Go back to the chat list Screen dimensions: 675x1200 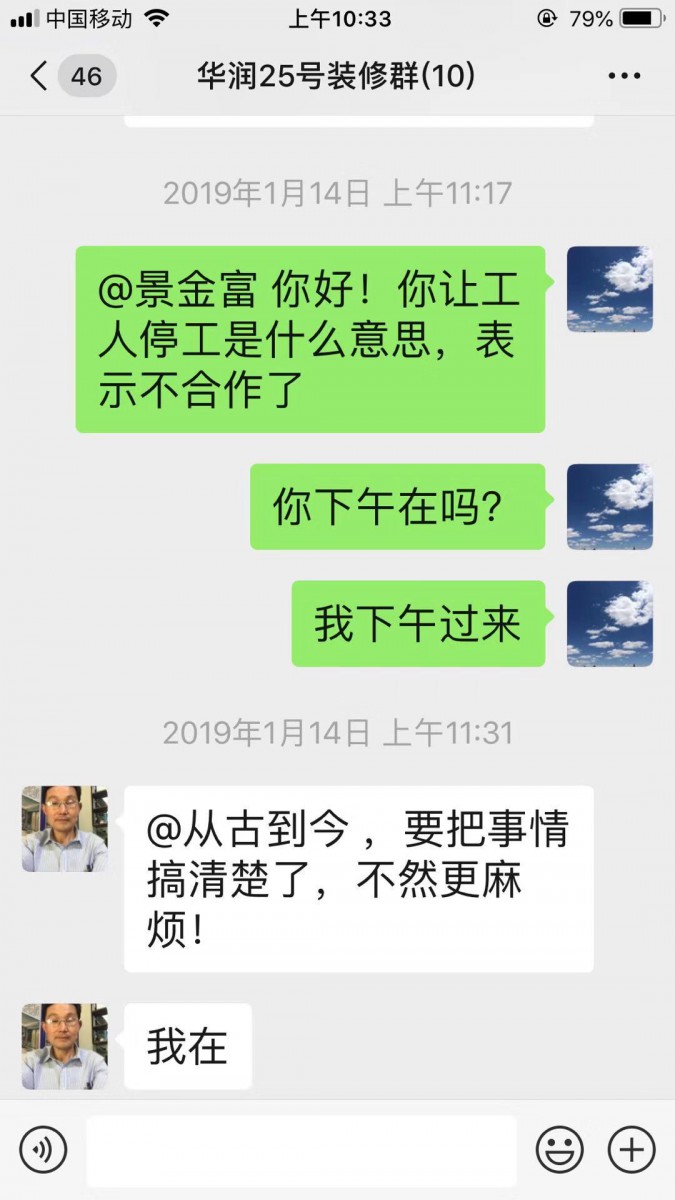point(40,76)
